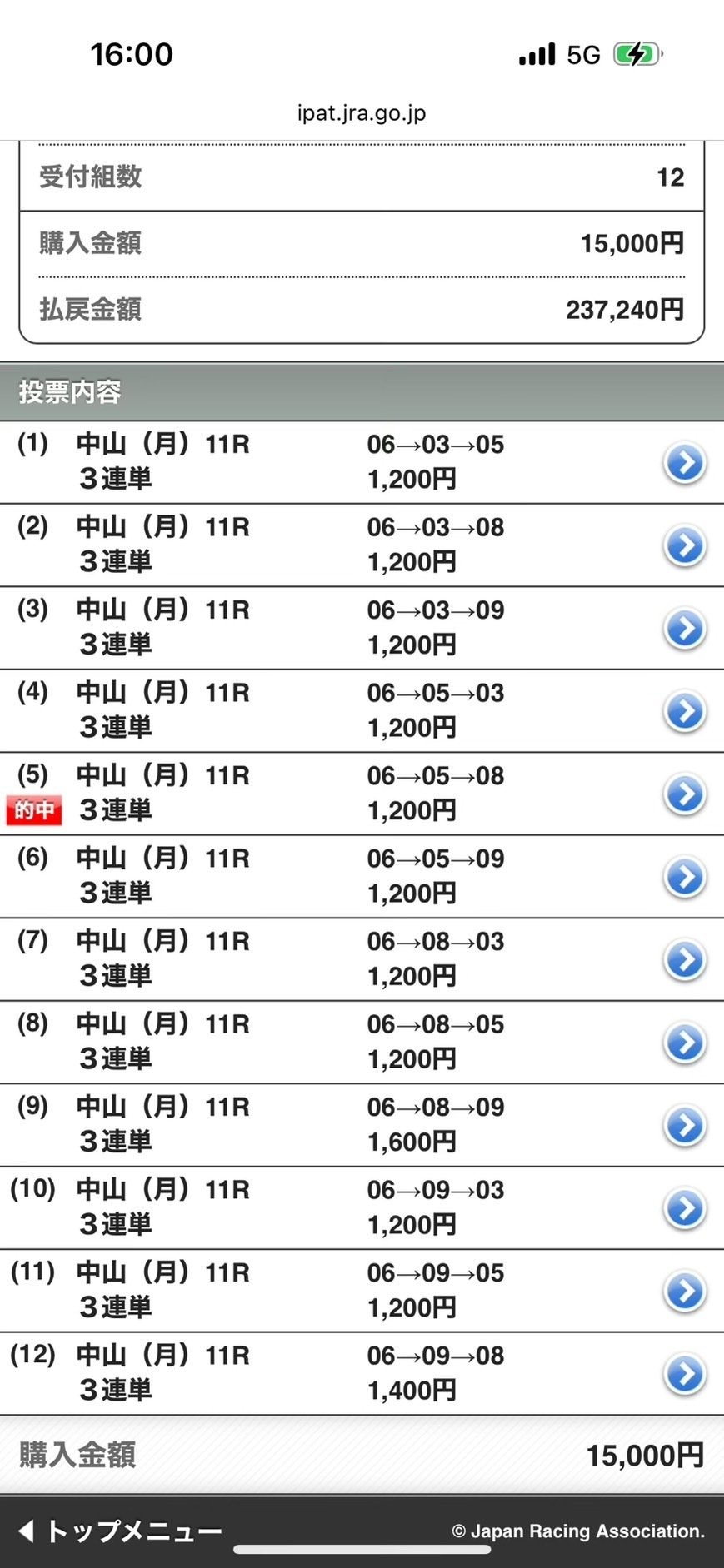The image size is (724, 1568).
Task: Show details for bet 06→05→03
Action: tap(685, 712)
